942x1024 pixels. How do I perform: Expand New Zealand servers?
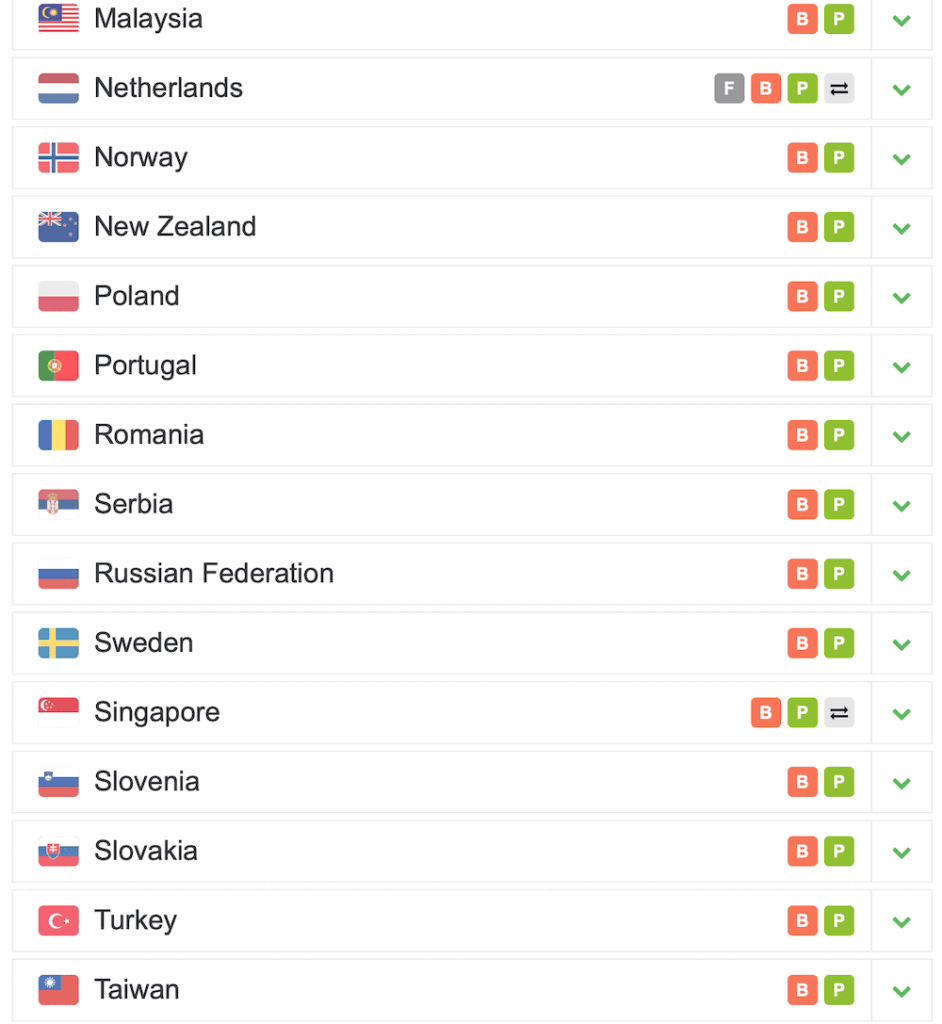pyautogui.click(x=901, y=228)
